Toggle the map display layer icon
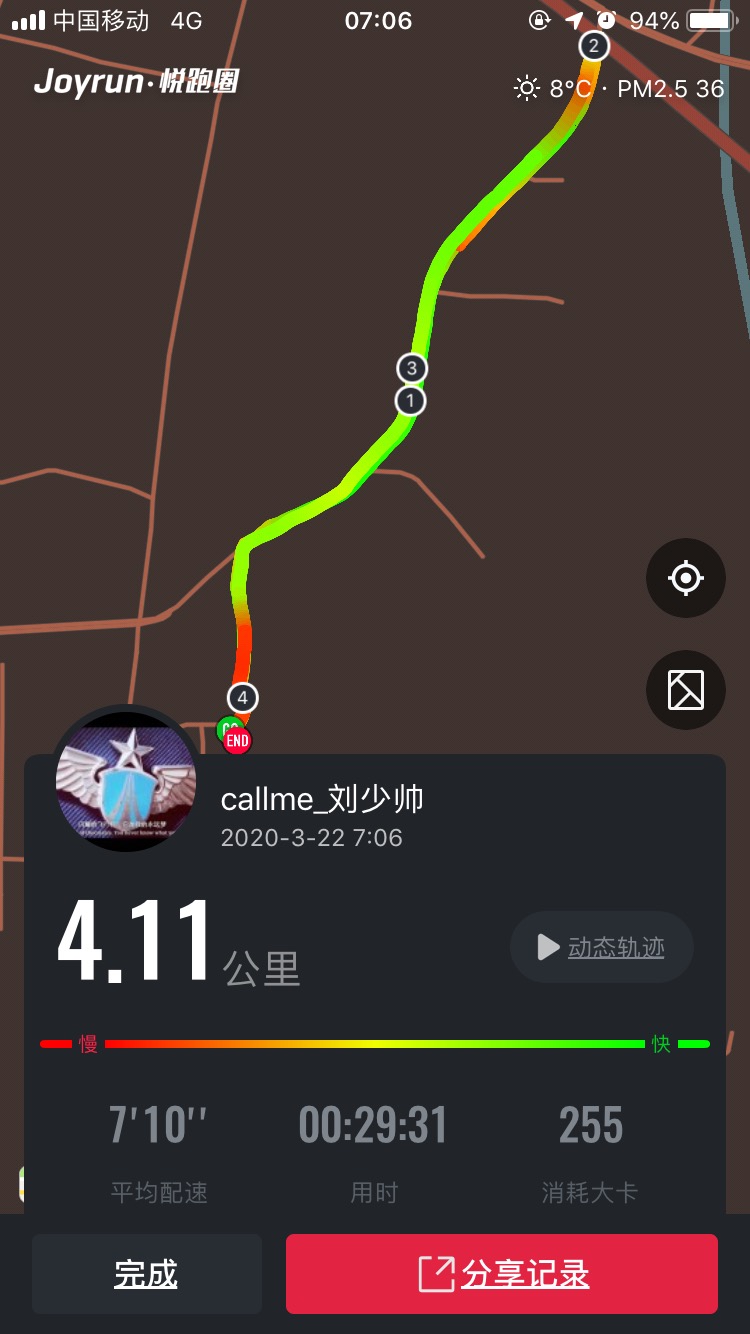Screen dimensions: 750x1334 coord(685,690)
